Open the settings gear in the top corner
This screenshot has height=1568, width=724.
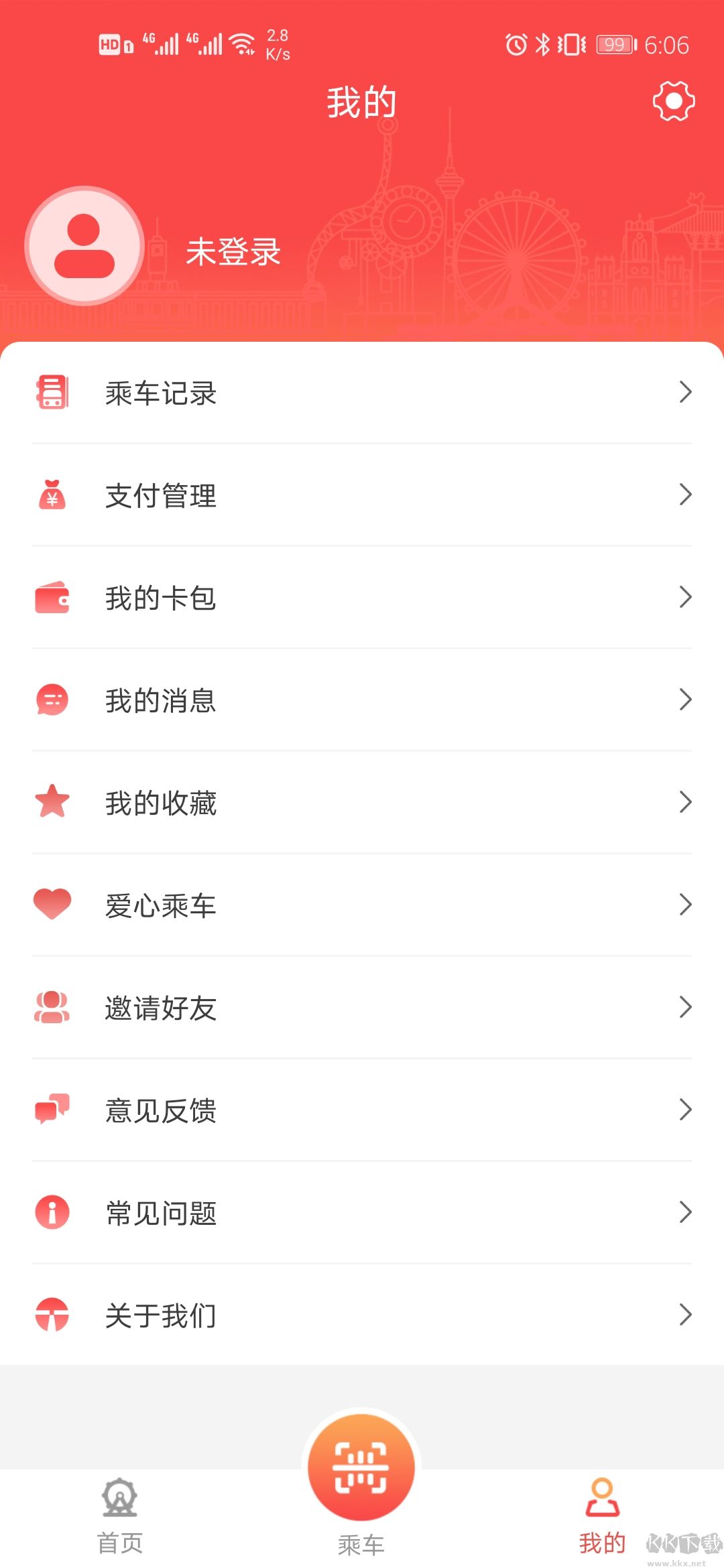coord(674,102)
